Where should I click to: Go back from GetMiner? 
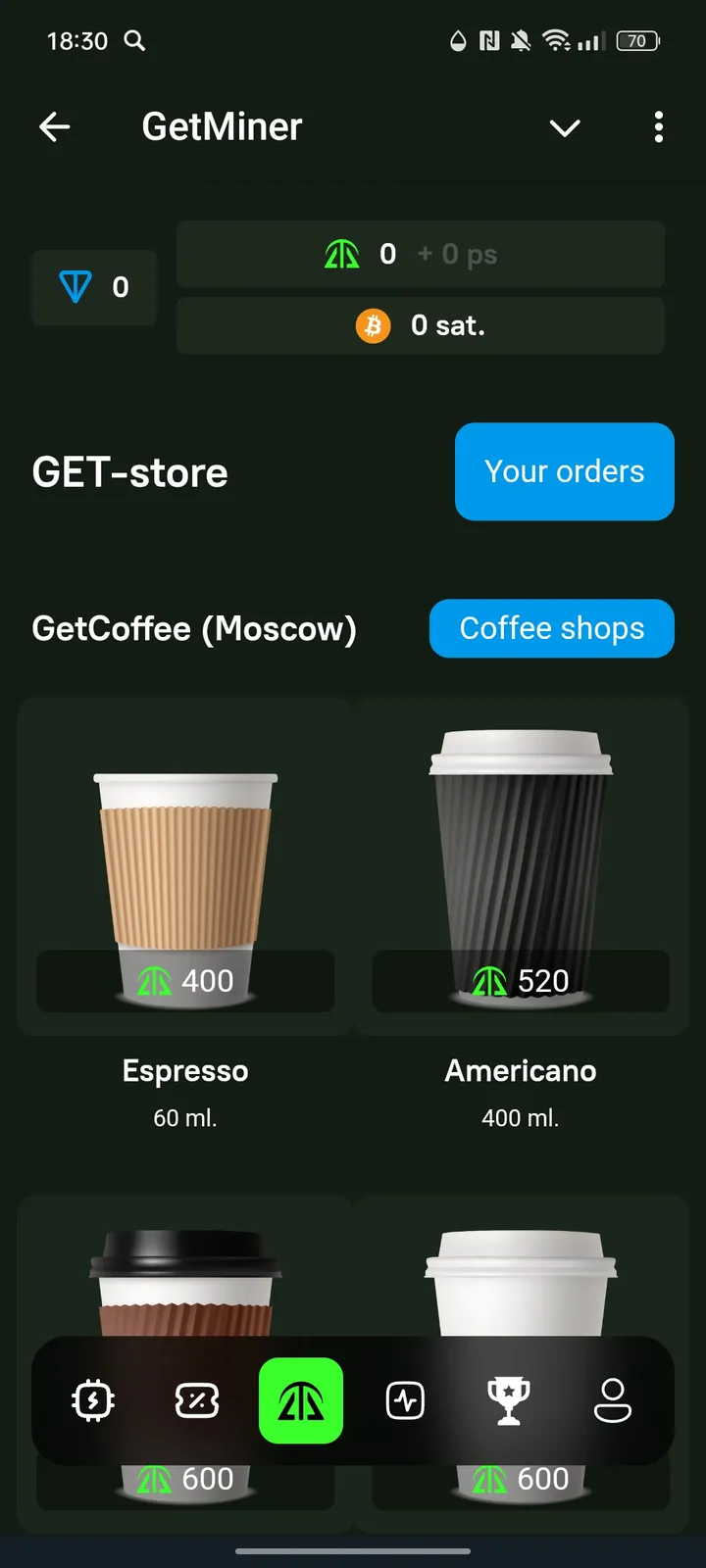pos(55,126)
